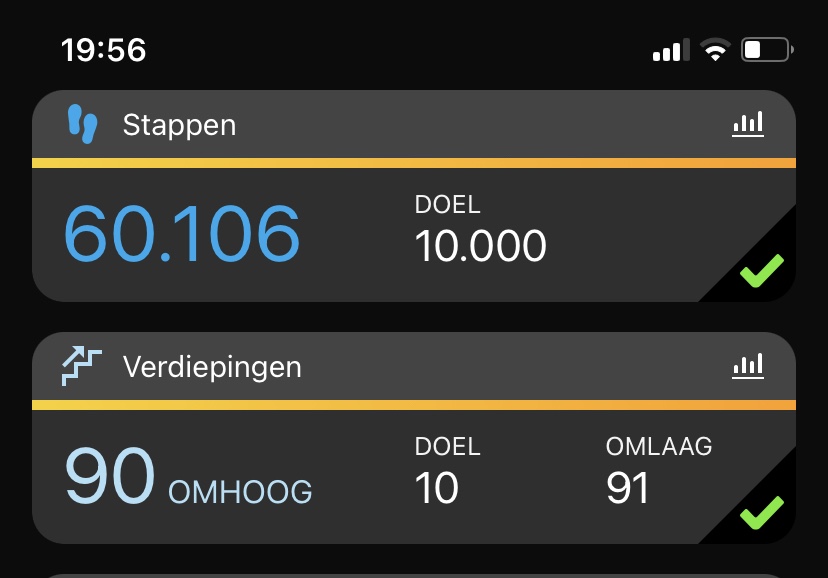
Task: Open the Verdiepingen chart icon
Action: coord(747,366)
